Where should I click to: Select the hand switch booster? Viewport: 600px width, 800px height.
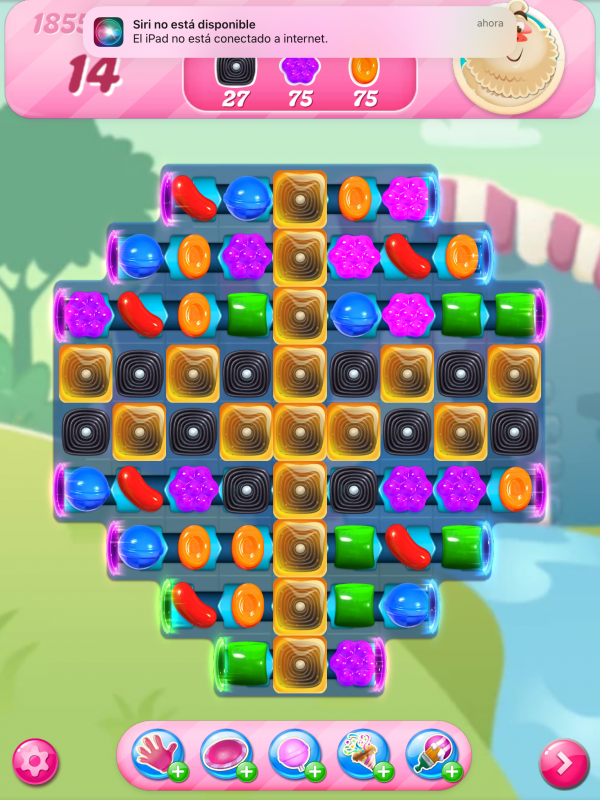pos(157,755)
